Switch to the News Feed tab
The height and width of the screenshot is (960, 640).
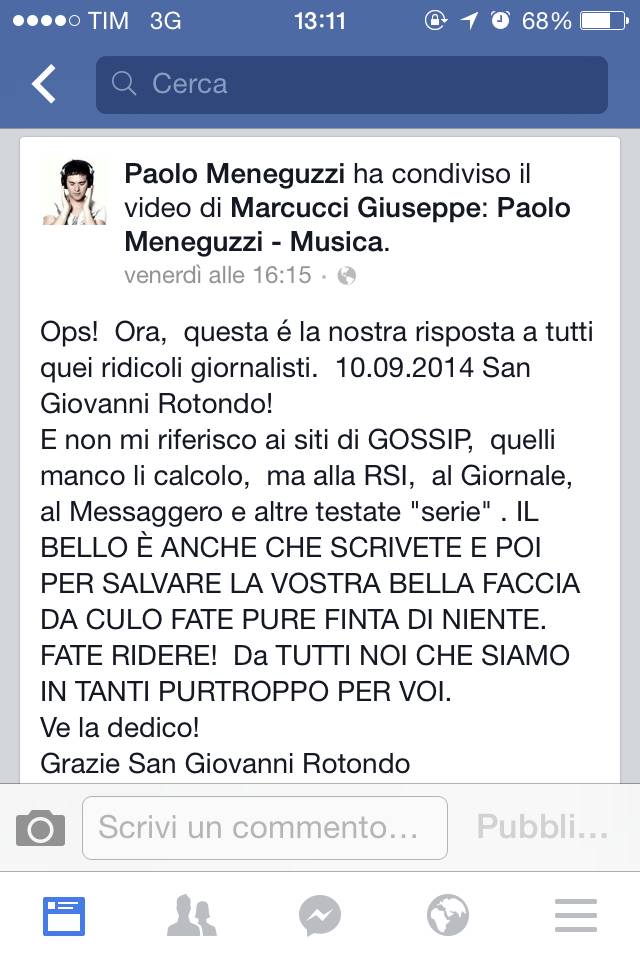pyautogui.click(x=64, y=915)
